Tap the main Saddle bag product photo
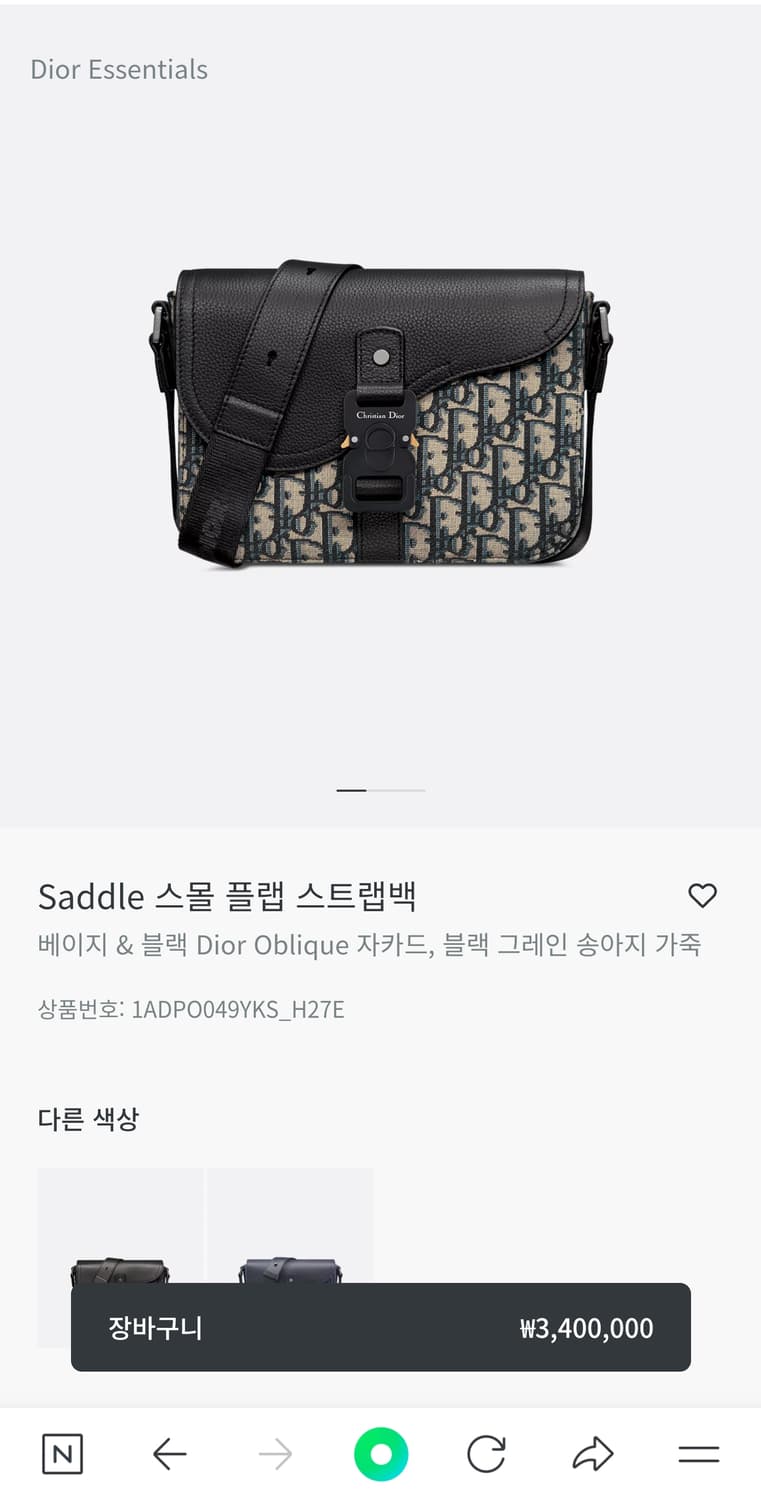This screenshot has height=1500, width=761. click(x=380, y=420)
